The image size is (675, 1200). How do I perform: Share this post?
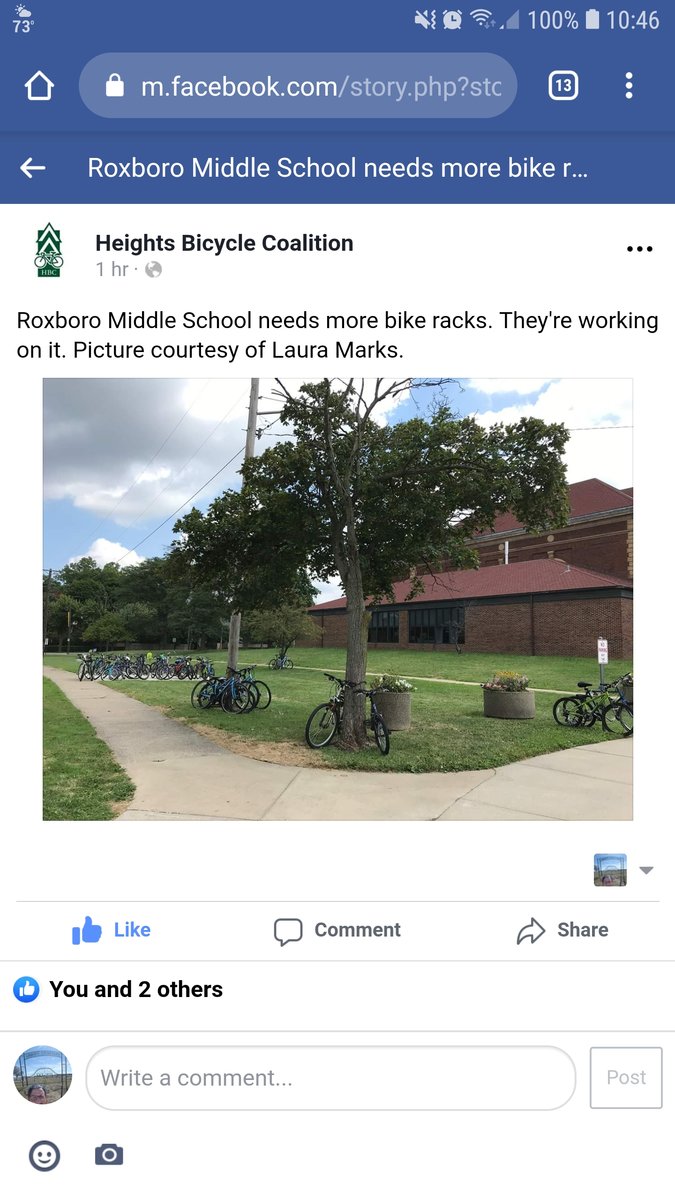(x=562, y=930)
